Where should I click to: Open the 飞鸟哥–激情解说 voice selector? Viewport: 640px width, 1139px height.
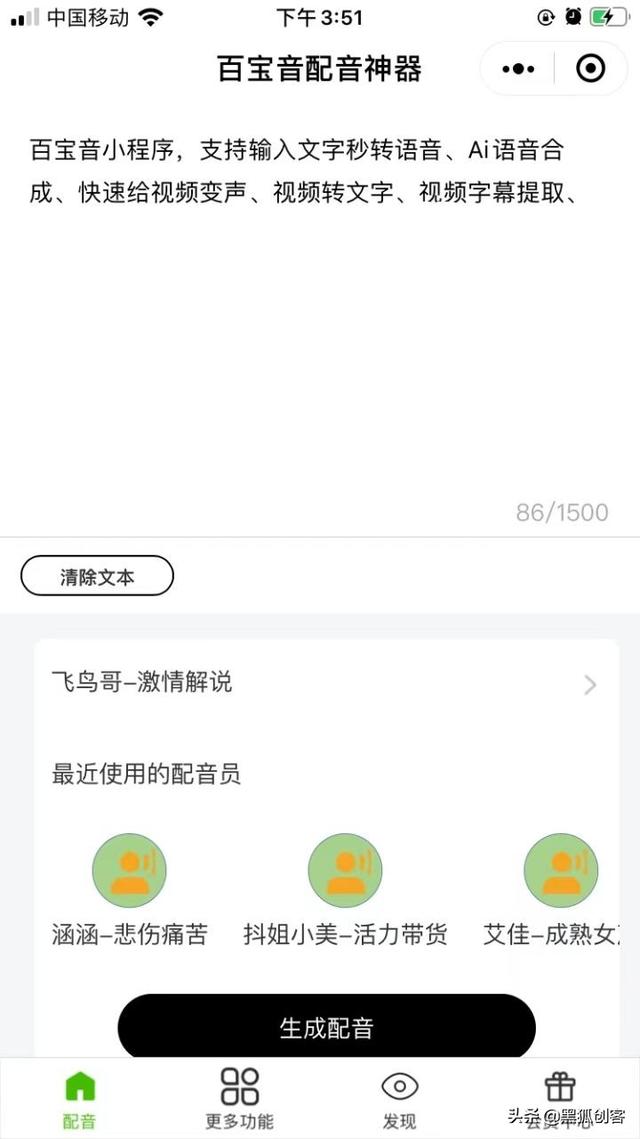[325, 683]
